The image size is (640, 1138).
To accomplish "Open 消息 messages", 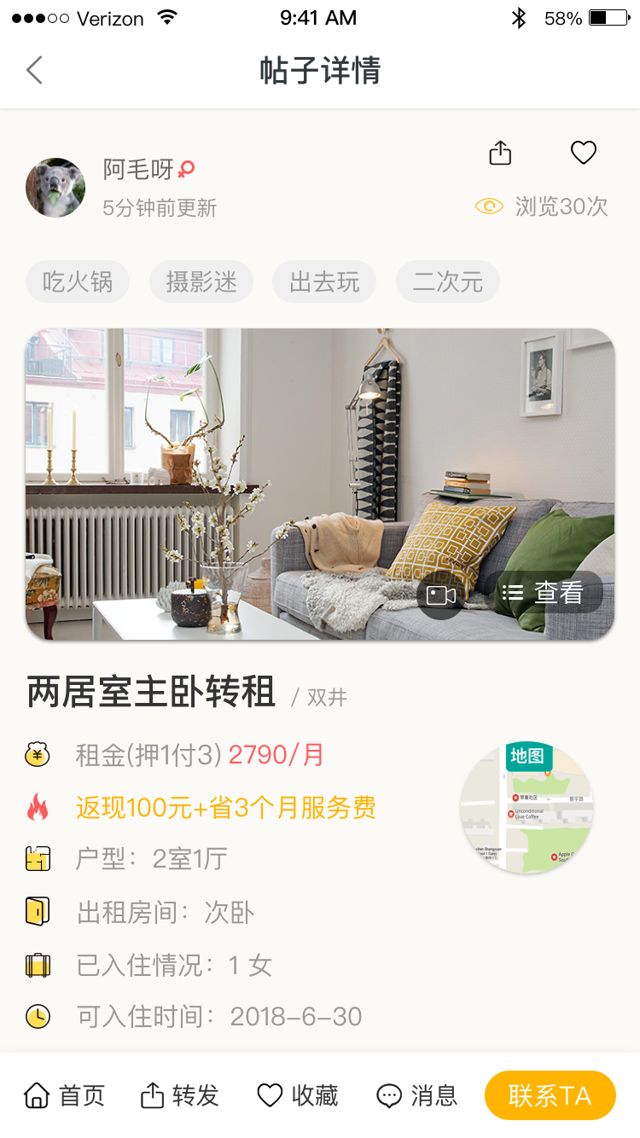I will point(417,1095).
